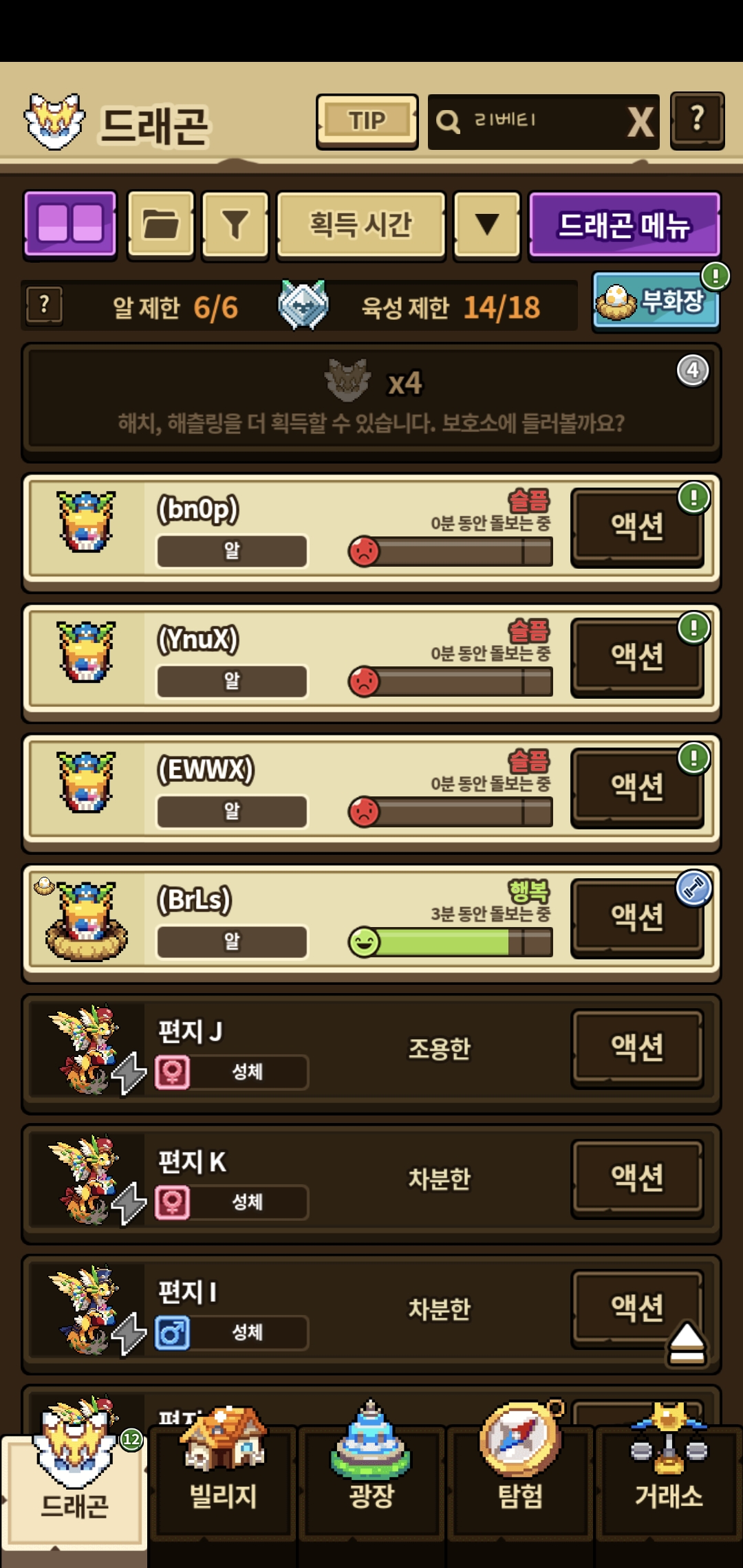Toggle the purple grid view button

[x=70, y=224]
